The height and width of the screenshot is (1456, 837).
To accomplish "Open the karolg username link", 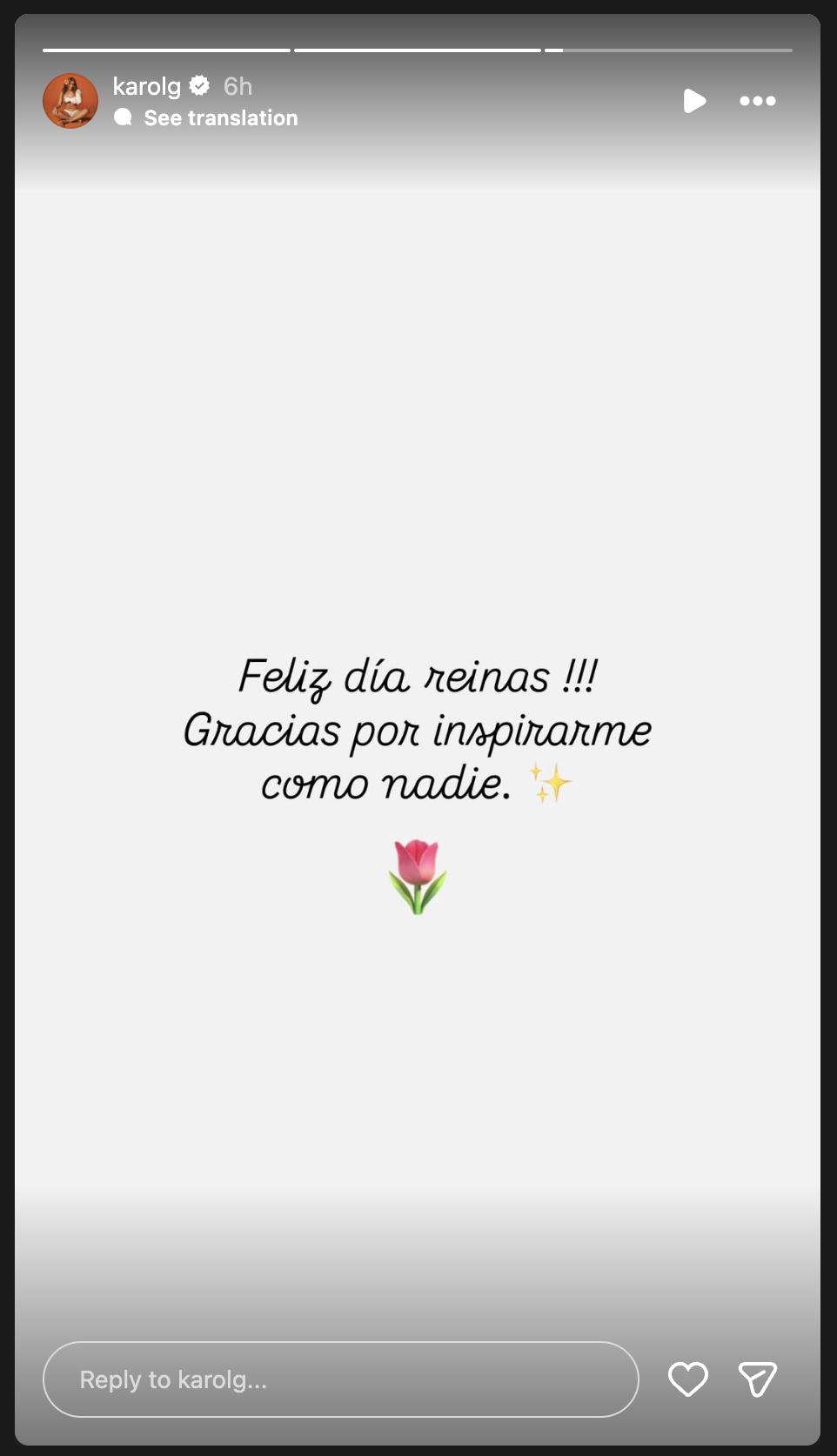I will point(146,86).
